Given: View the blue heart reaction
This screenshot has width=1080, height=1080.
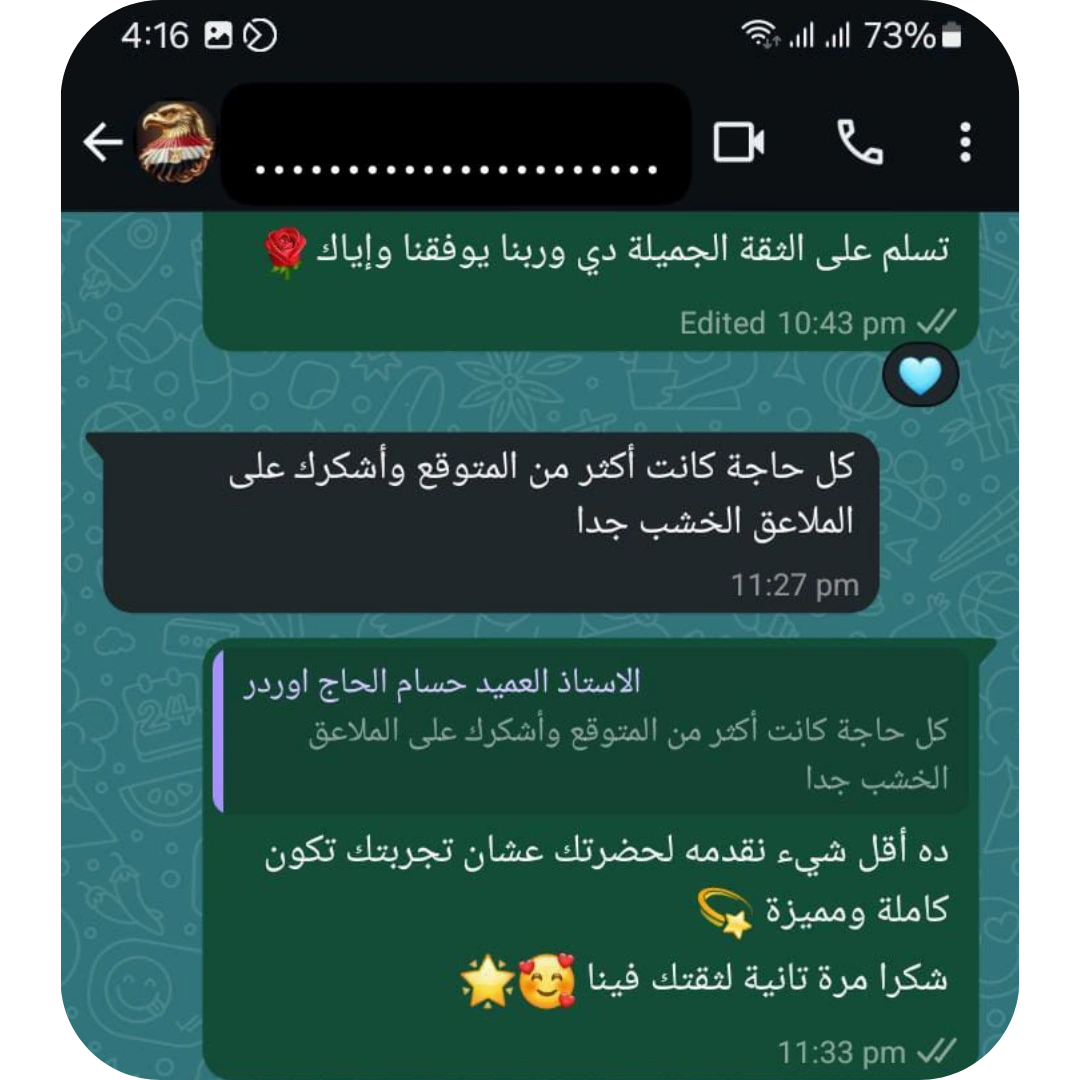Looking at the screenshot, I should tap(921, 376).
